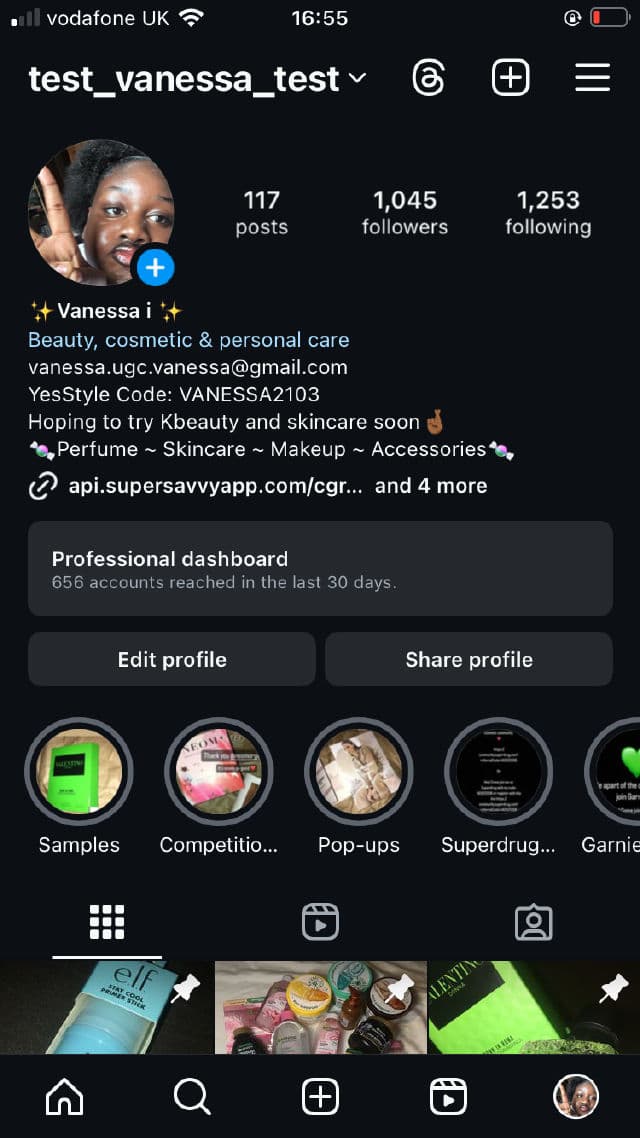Viewport: 640px width, 1138px height.
Task: Open the api.supersavvyapp.com bio link
Action: point(206,486)
